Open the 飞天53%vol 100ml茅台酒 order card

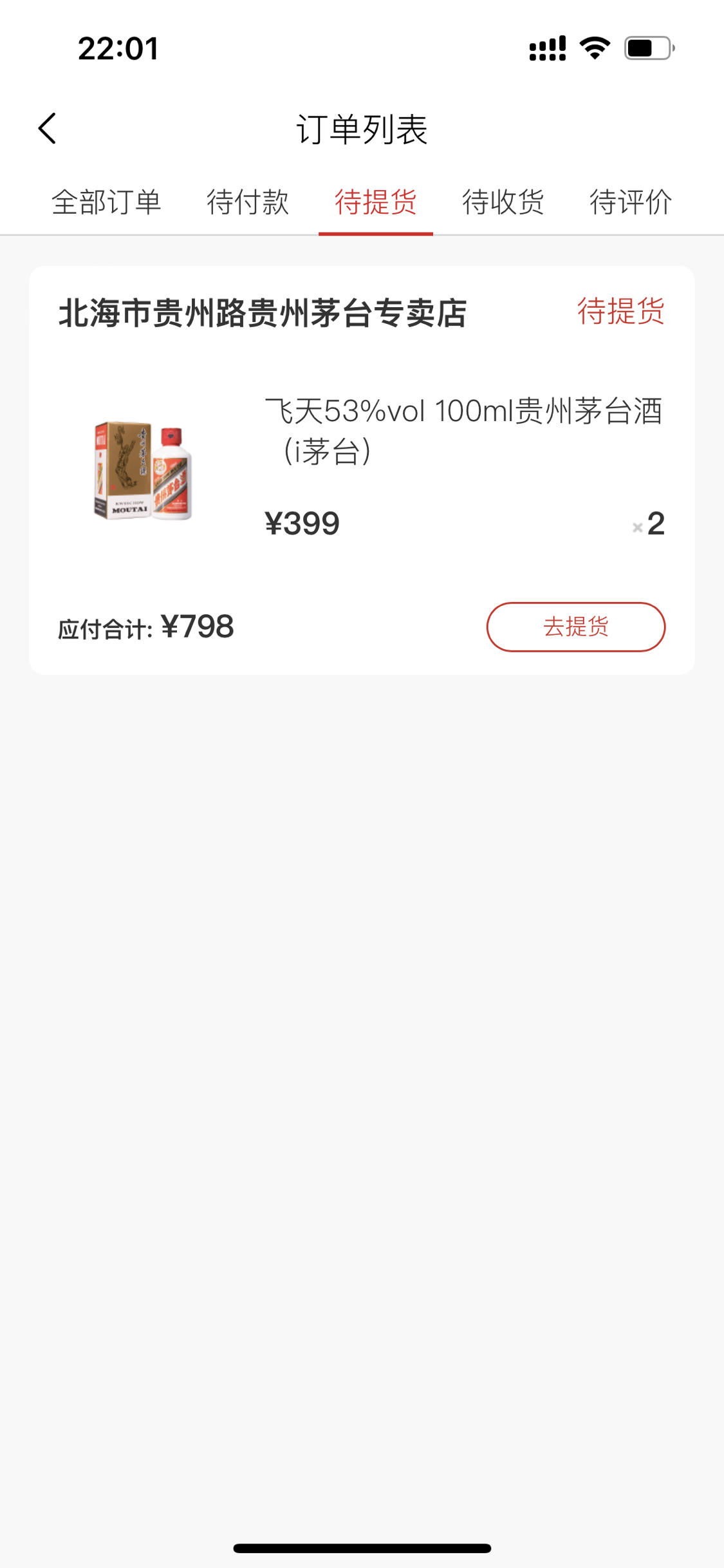362,470
